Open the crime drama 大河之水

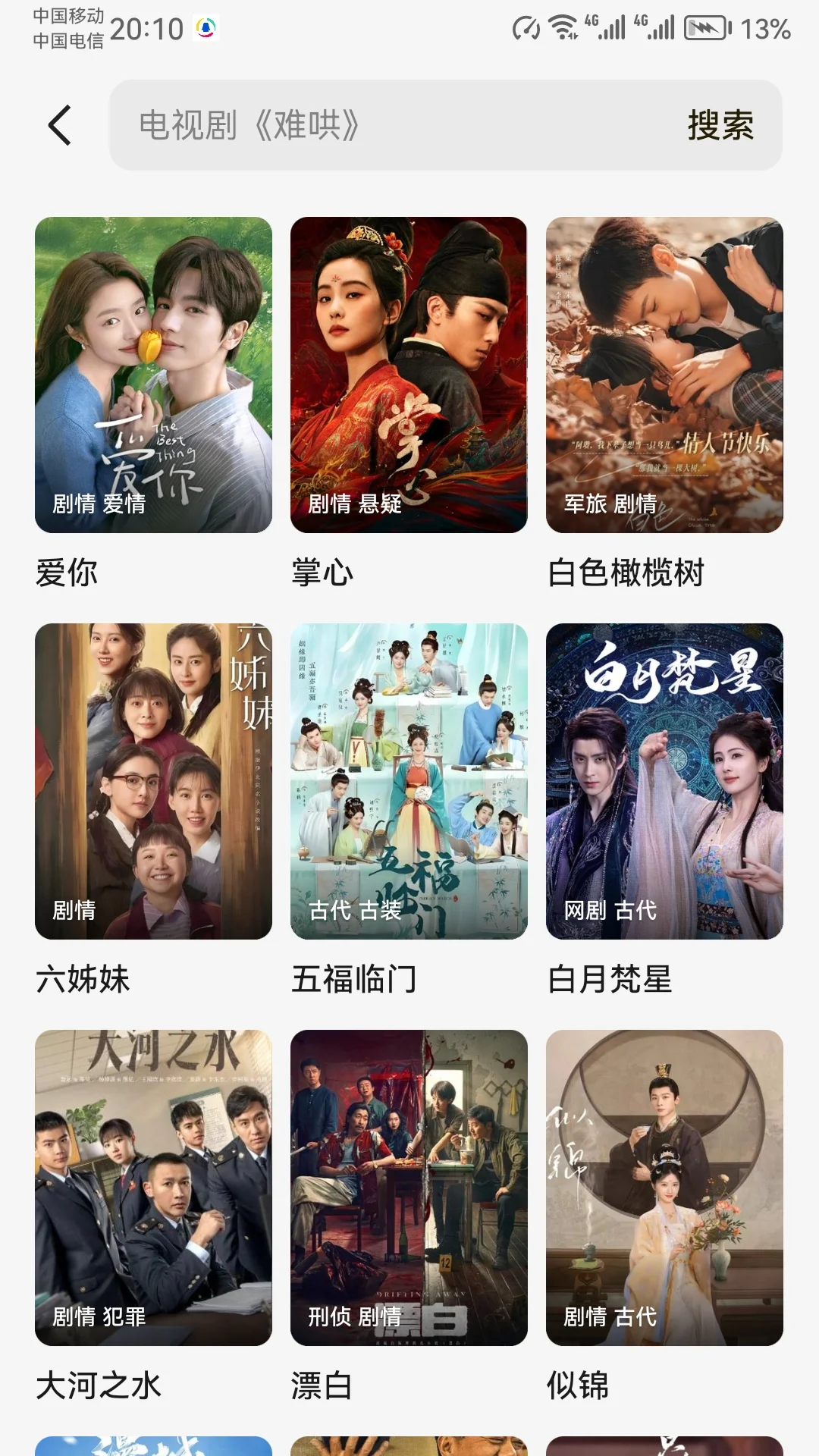pos(153,1188)
